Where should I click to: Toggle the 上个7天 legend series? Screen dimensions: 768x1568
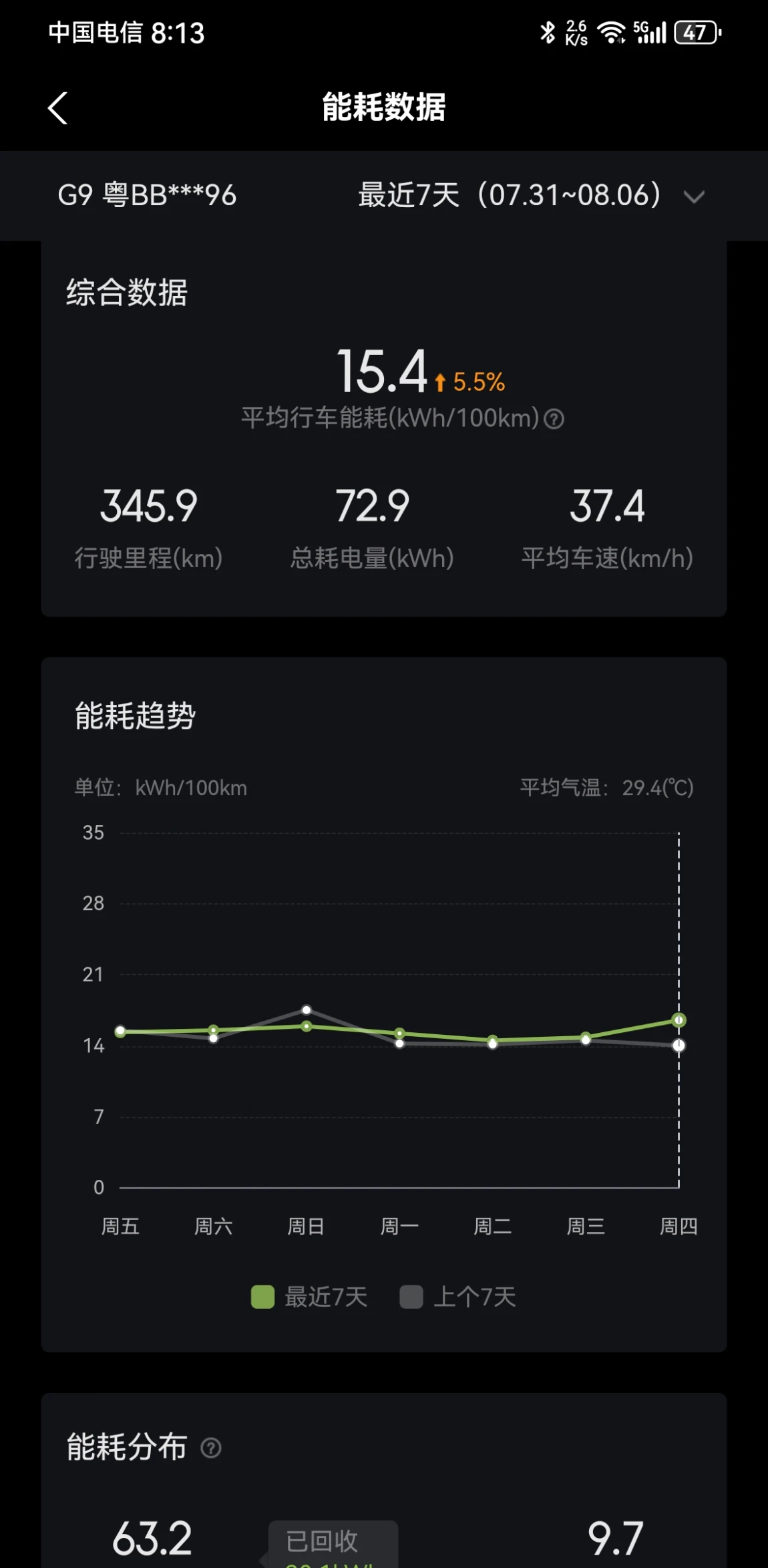click(x=458, y=1297)
